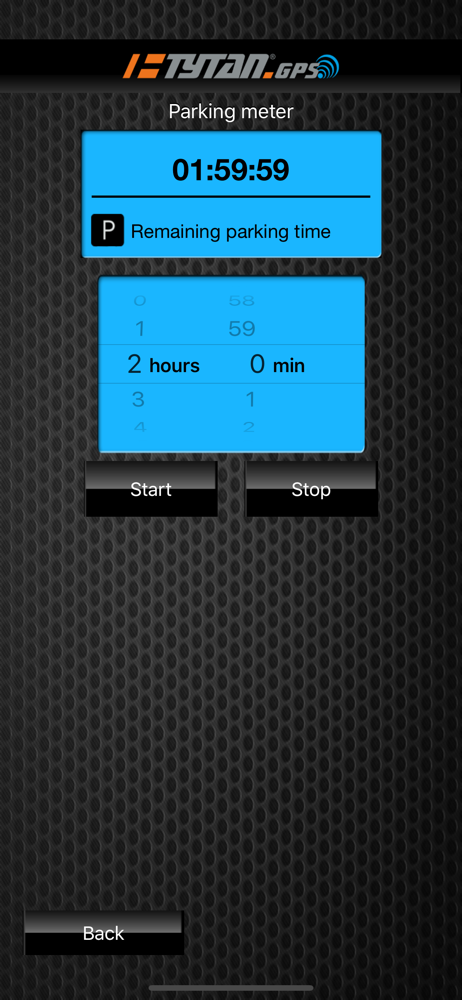The height and width of the screenshot is (1000, 462).
Task: Choose 1 in the minutes picker
Action: click(250, 400)
